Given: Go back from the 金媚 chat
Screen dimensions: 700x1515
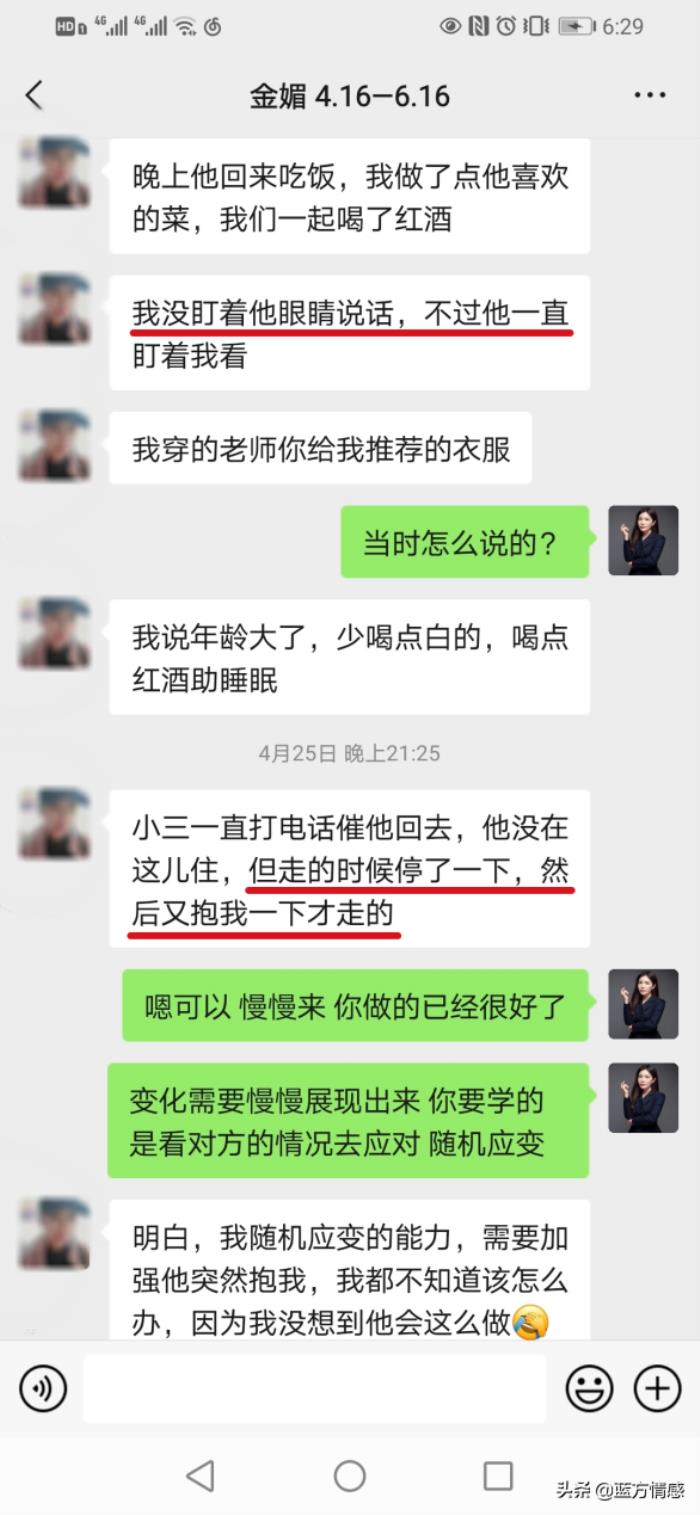Looking at the screenshot, I should (34, 96).
